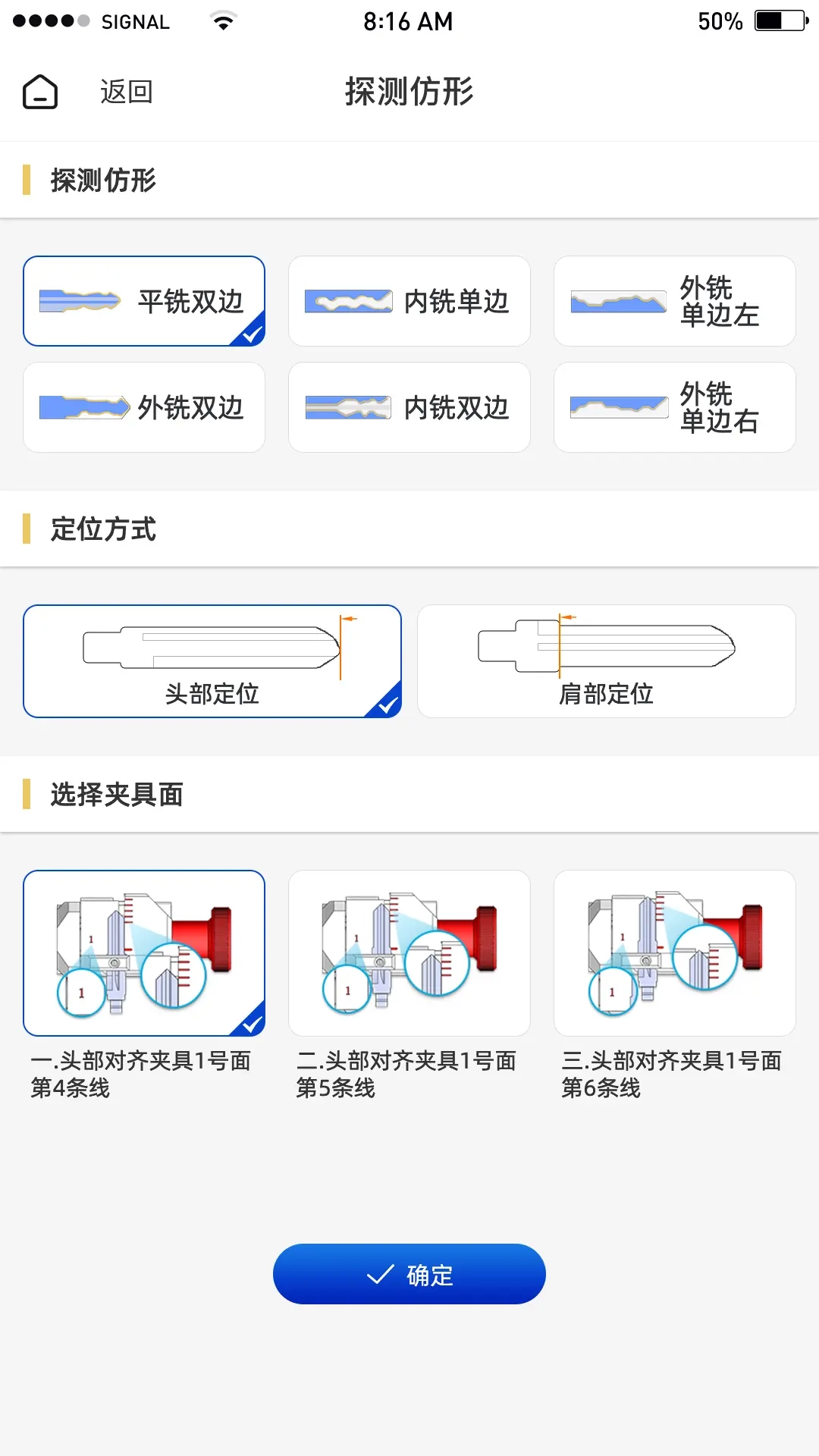Pick the 外铣单边左 option

point(675,301)
